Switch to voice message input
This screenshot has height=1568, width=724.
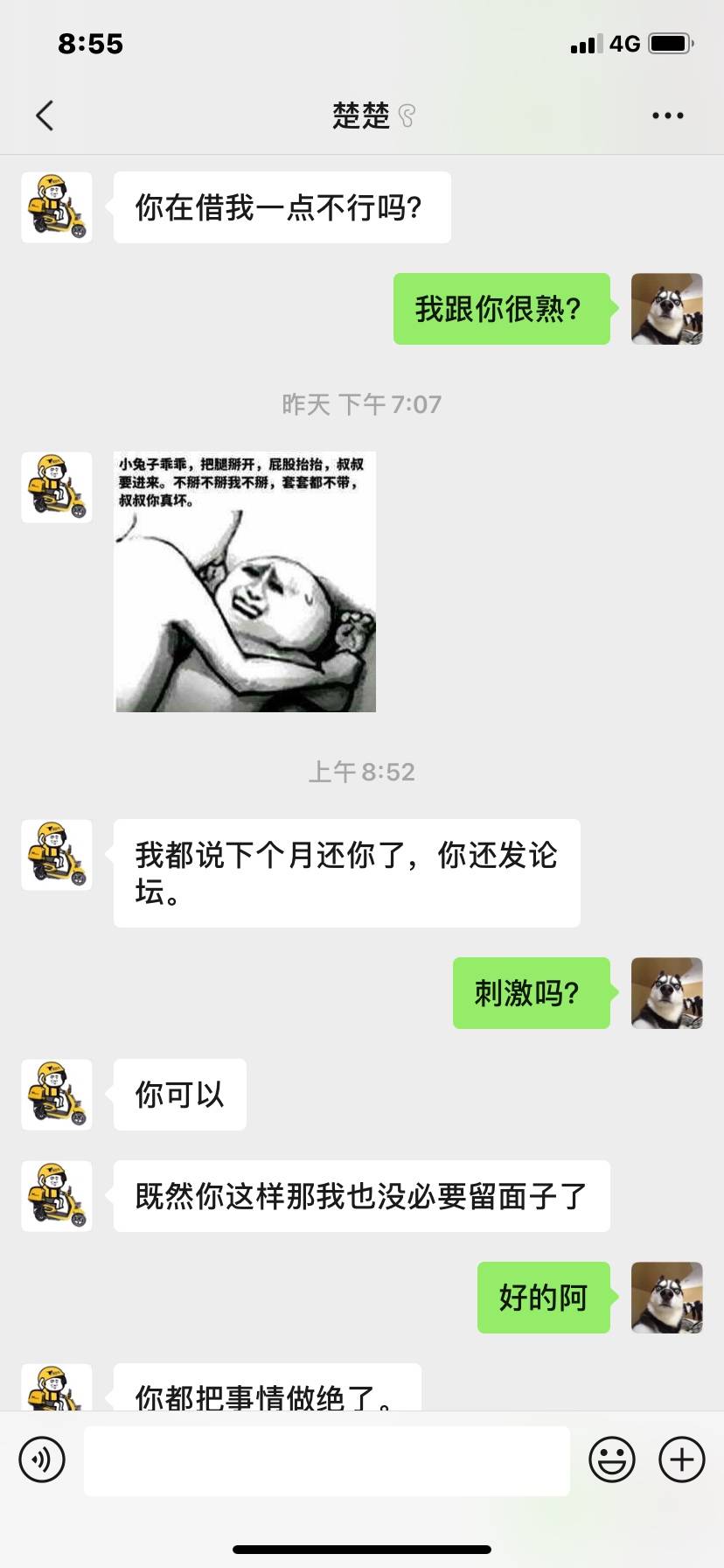coord(42,1459)
